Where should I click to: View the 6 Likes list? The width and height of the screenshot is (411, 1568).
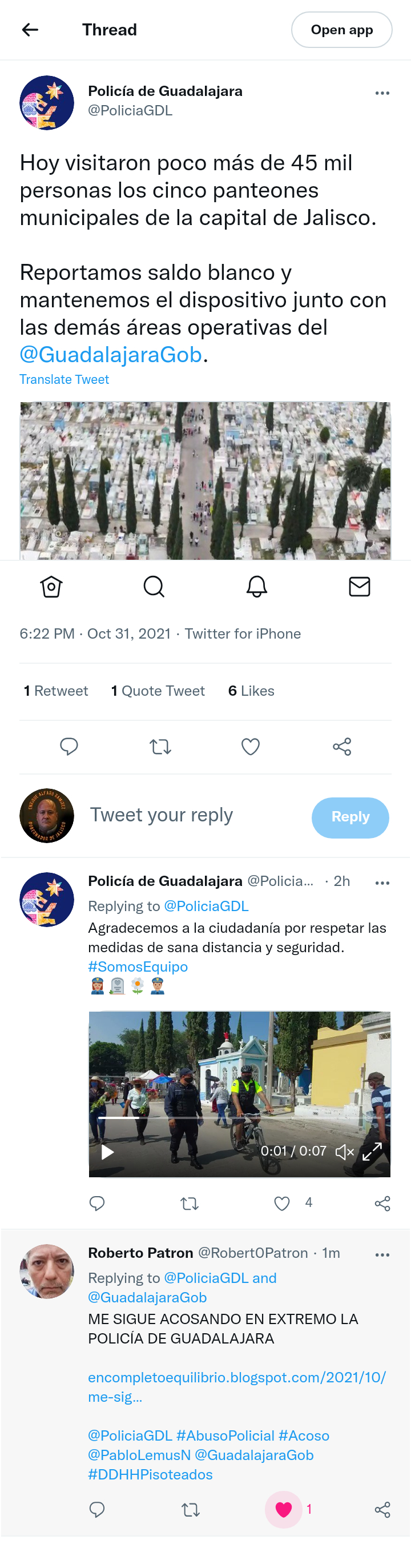coord(251,691)
